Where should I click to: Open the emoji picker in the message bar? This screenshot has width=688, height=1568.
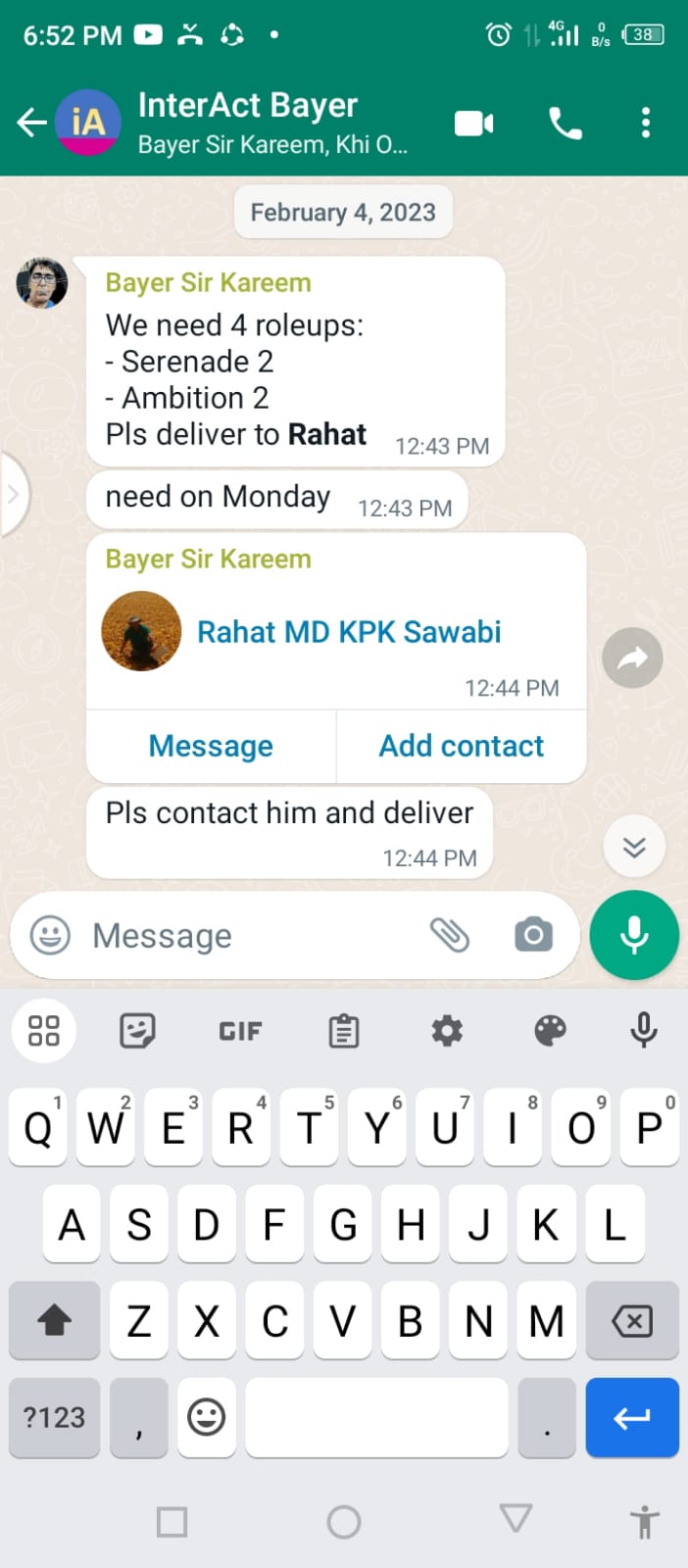(50, 935)
